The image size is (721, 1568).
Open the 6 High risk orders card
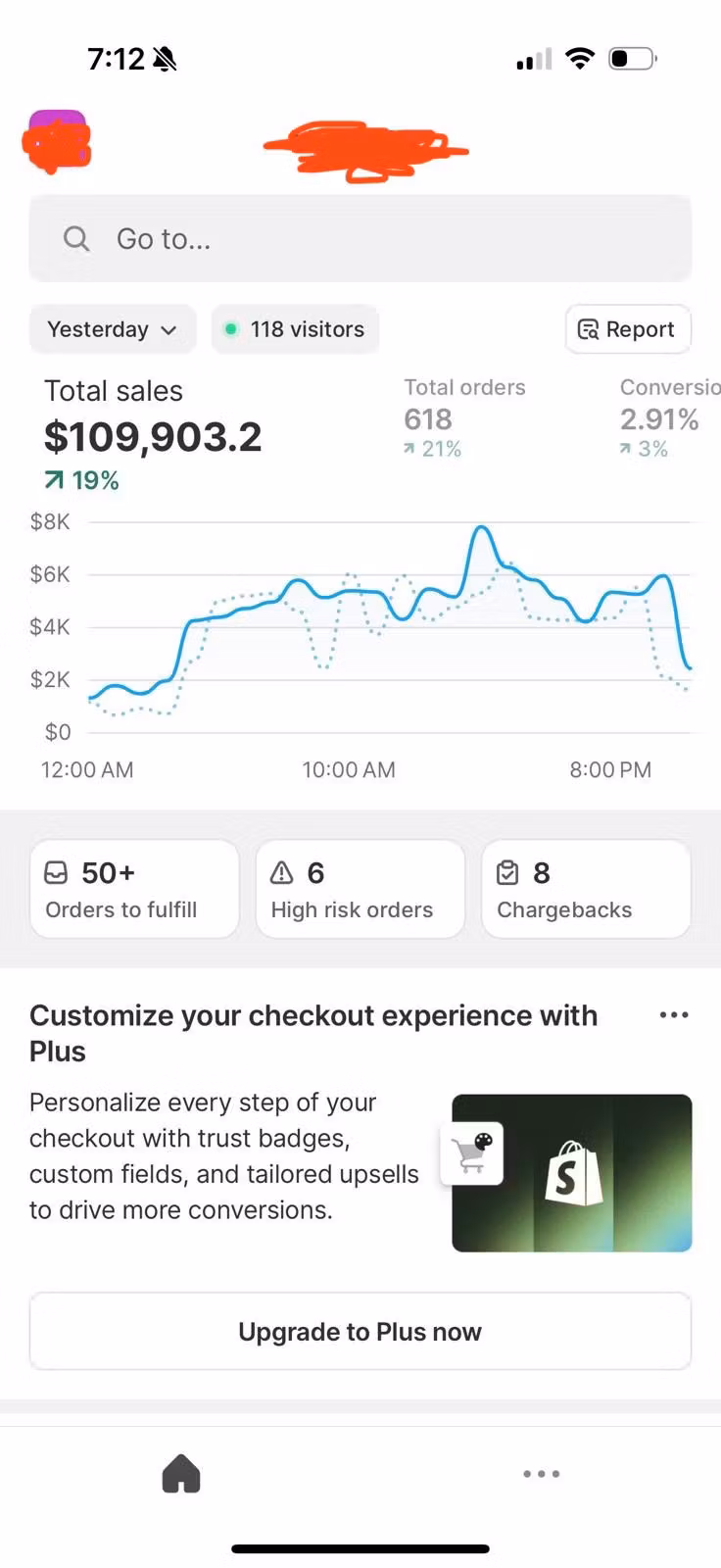[360, 890]
